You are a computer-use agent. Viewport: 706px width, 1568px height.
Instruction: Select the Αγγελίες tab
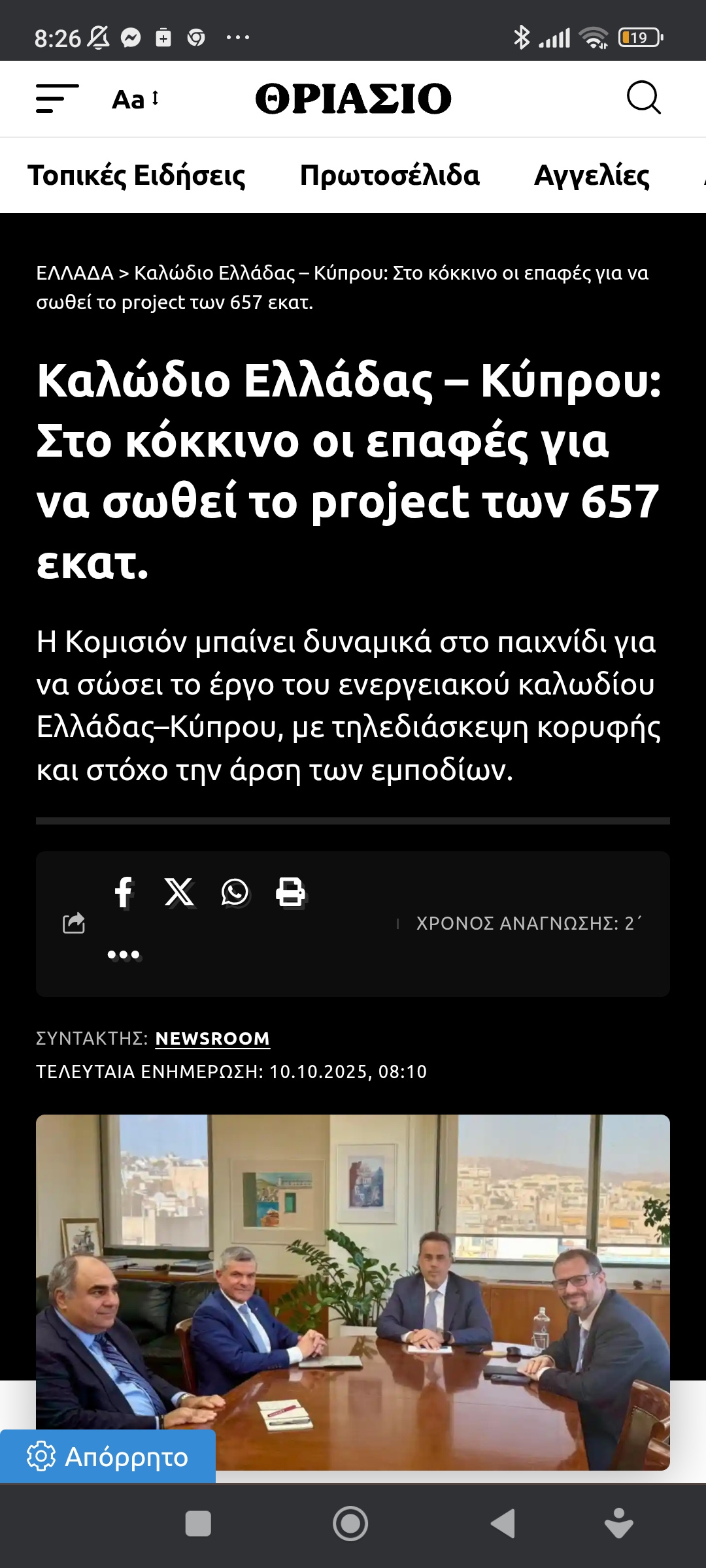pyautogui.click(x=592, y=175)
